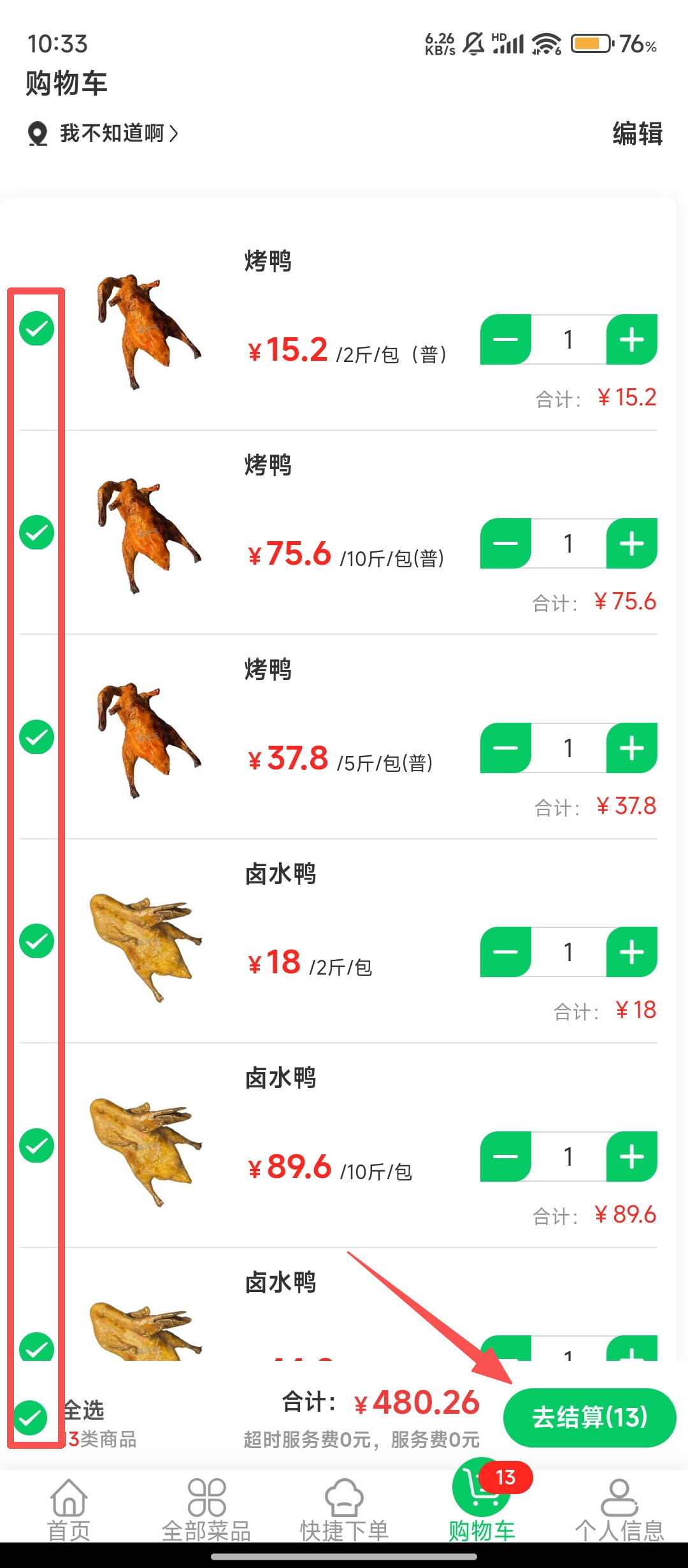Image resolution: width=688 pixels, height=1568 pixels.
Task: Uncheck the 烤鸭 ¥15.2 item
Action: pos(36,328)
